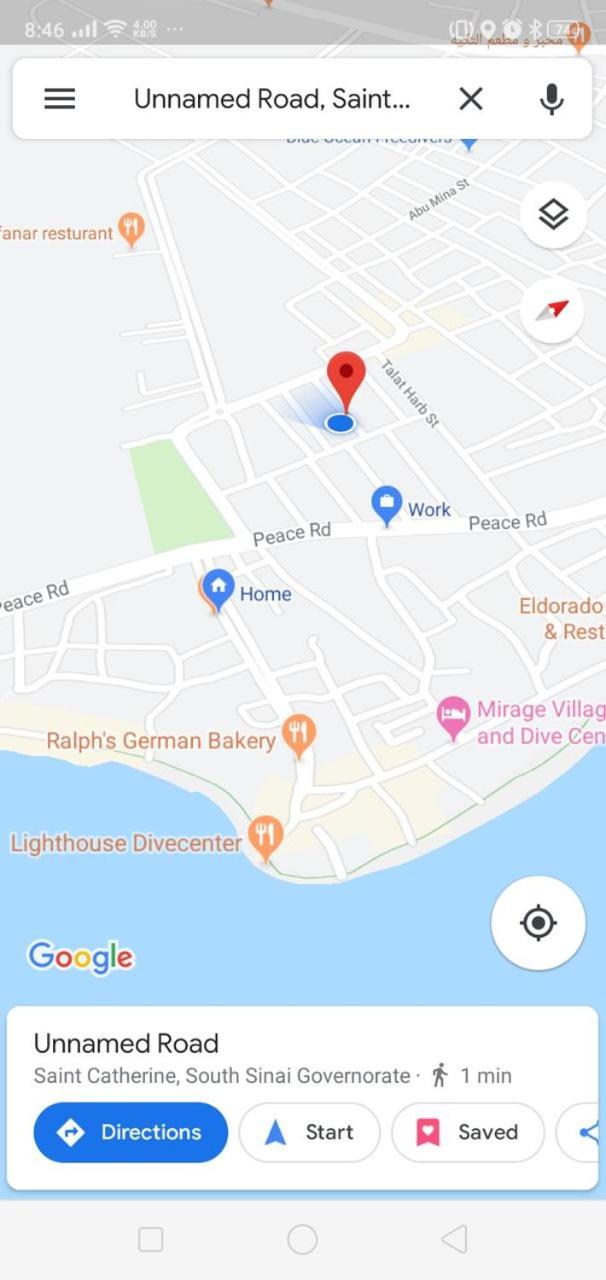Start navigation to Unnamed Road

310,1132
